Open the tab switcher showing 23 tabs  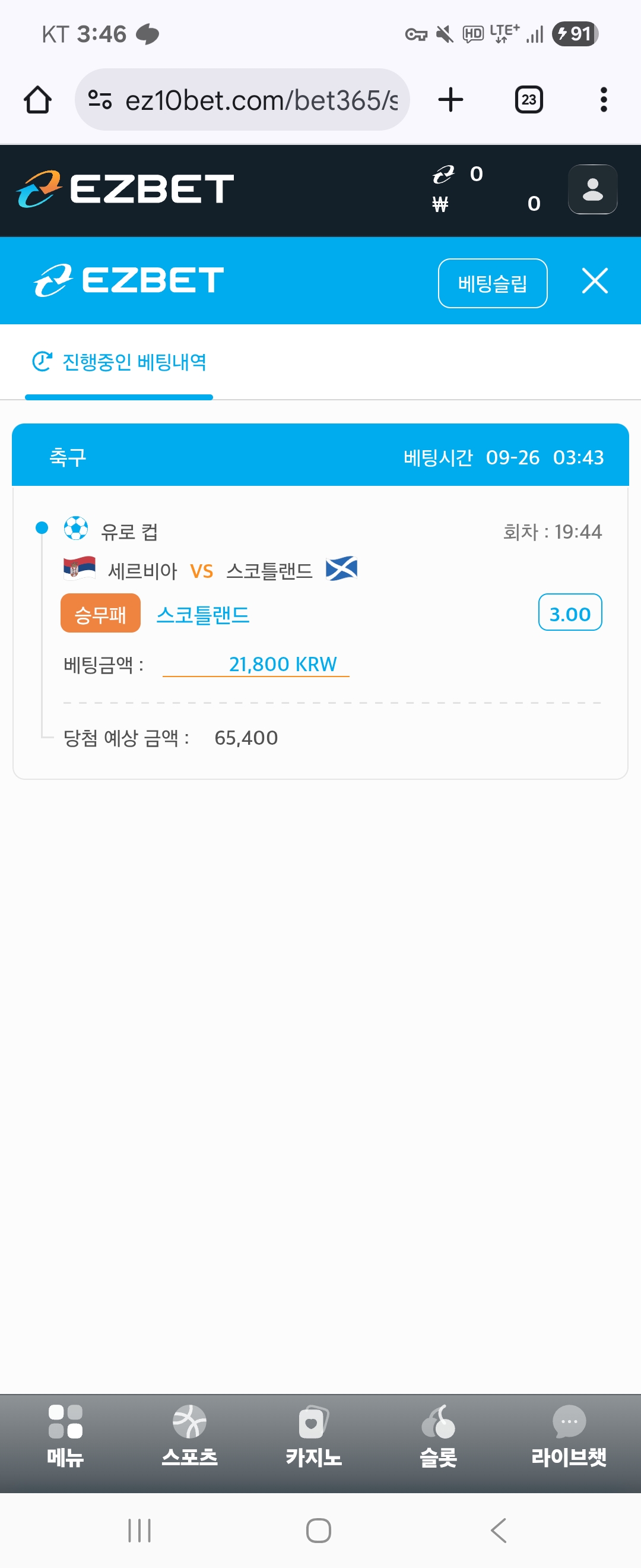point(528,100)
